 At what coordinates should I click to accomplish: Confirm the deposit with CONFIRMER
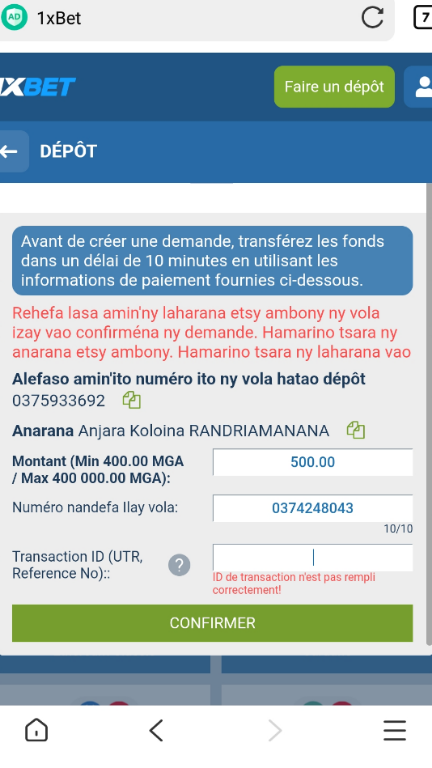[212, 623]
